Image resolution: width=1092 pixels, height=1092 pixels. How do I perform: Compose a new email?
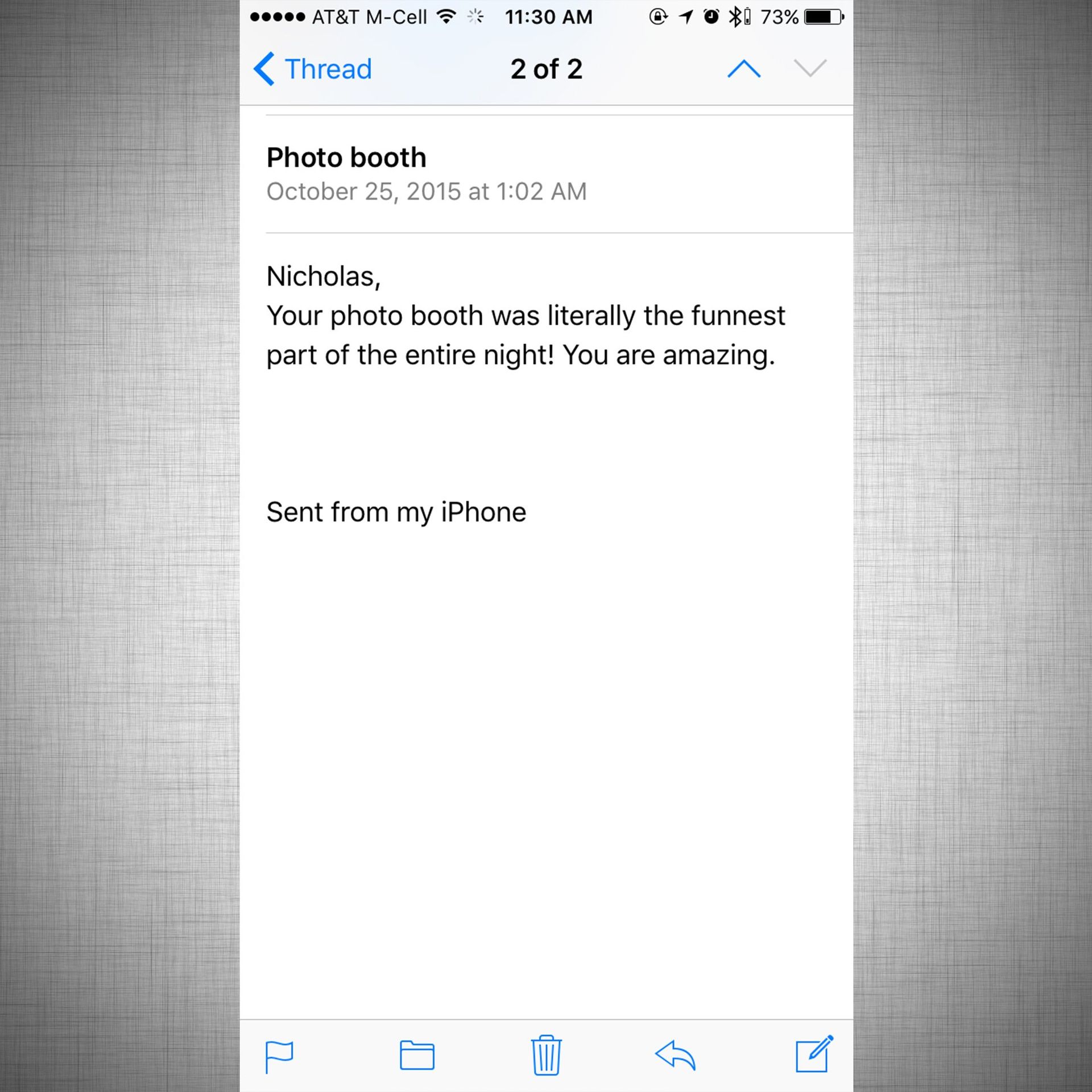[x=814, y=1054]
